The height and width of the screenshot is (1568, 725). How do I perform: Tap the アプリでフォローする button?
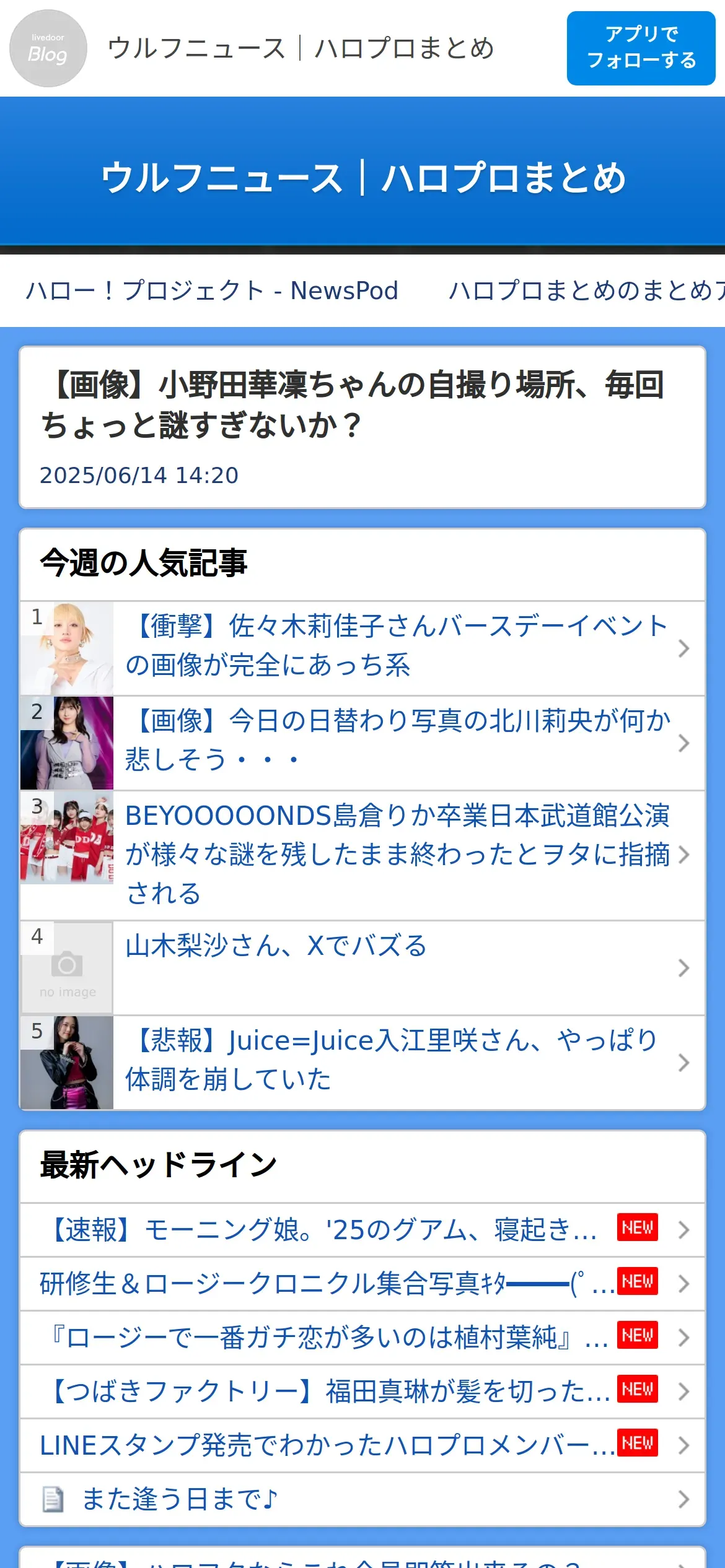point(641,48)
